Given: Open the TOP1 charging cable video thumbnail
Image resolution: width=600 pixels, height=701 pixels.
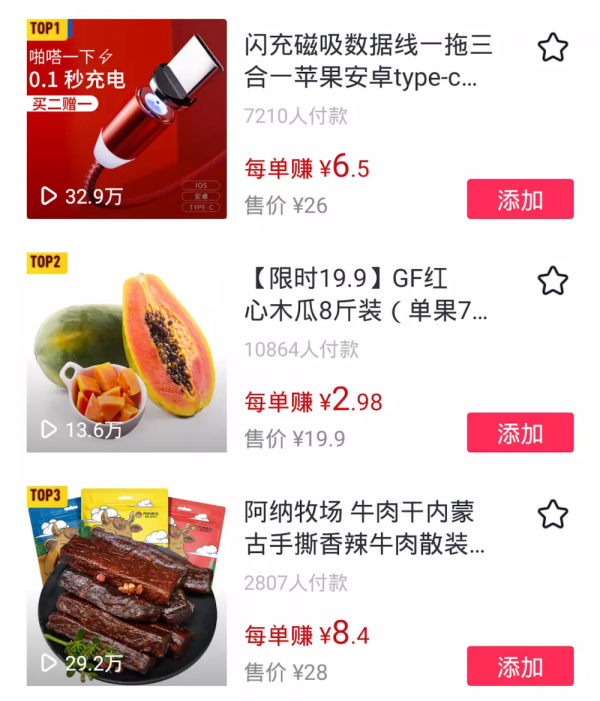Looking at the screenshot, I should pos(126,119).
